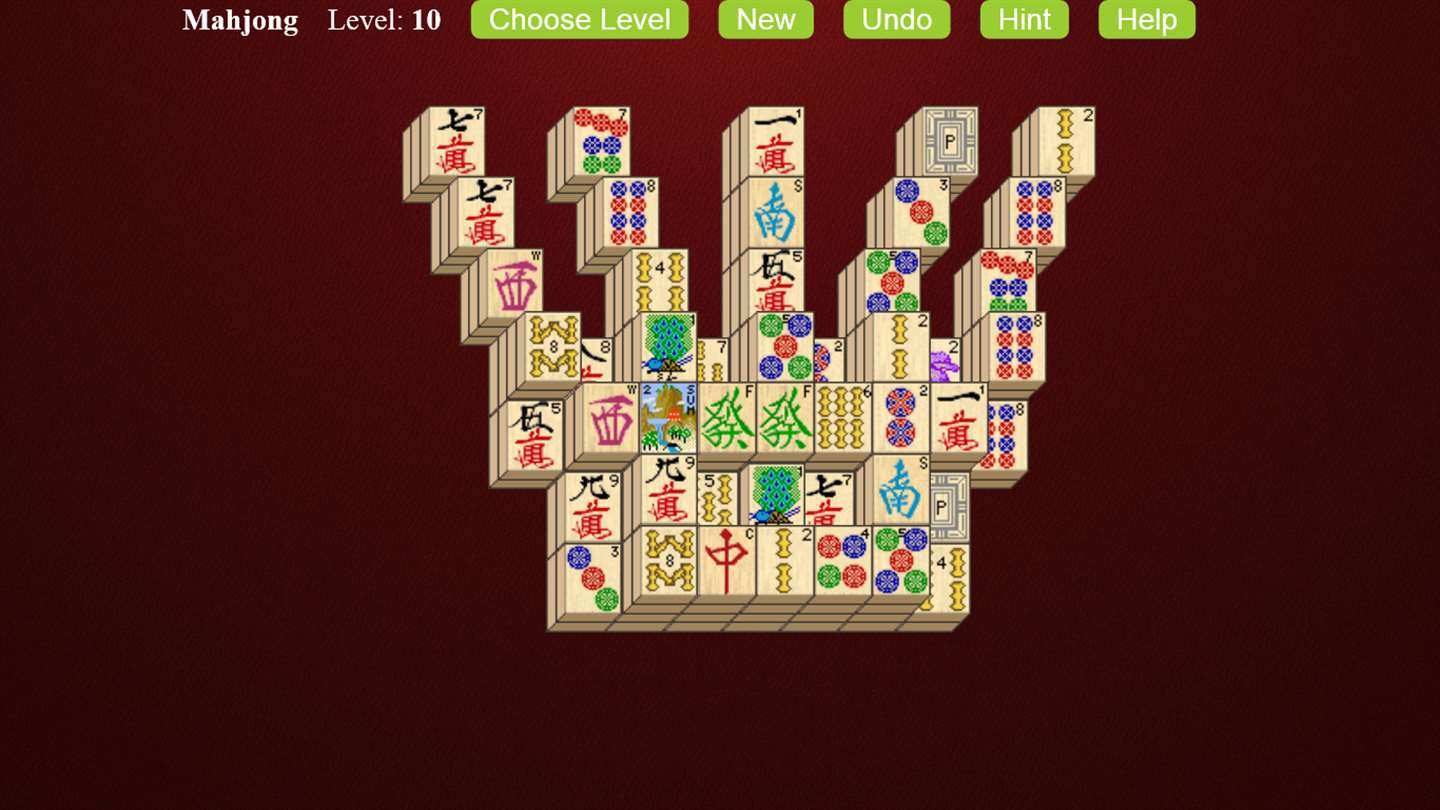The image size is (1440, 810).
Task: Select the red dragon tile
Action: tap(726, 561)
